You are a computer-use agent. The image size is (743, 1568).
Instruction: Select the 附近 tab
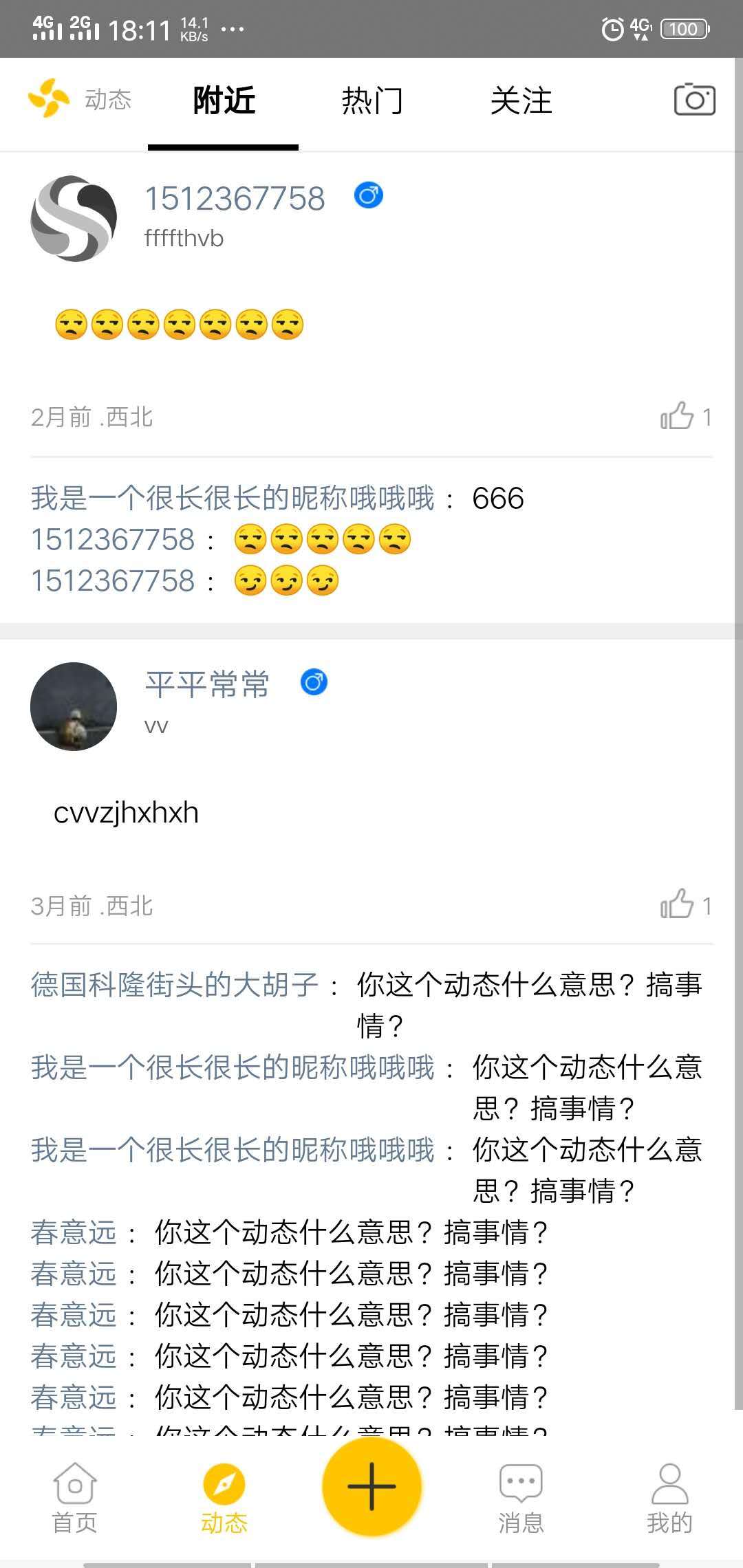[x=224, y=101]
